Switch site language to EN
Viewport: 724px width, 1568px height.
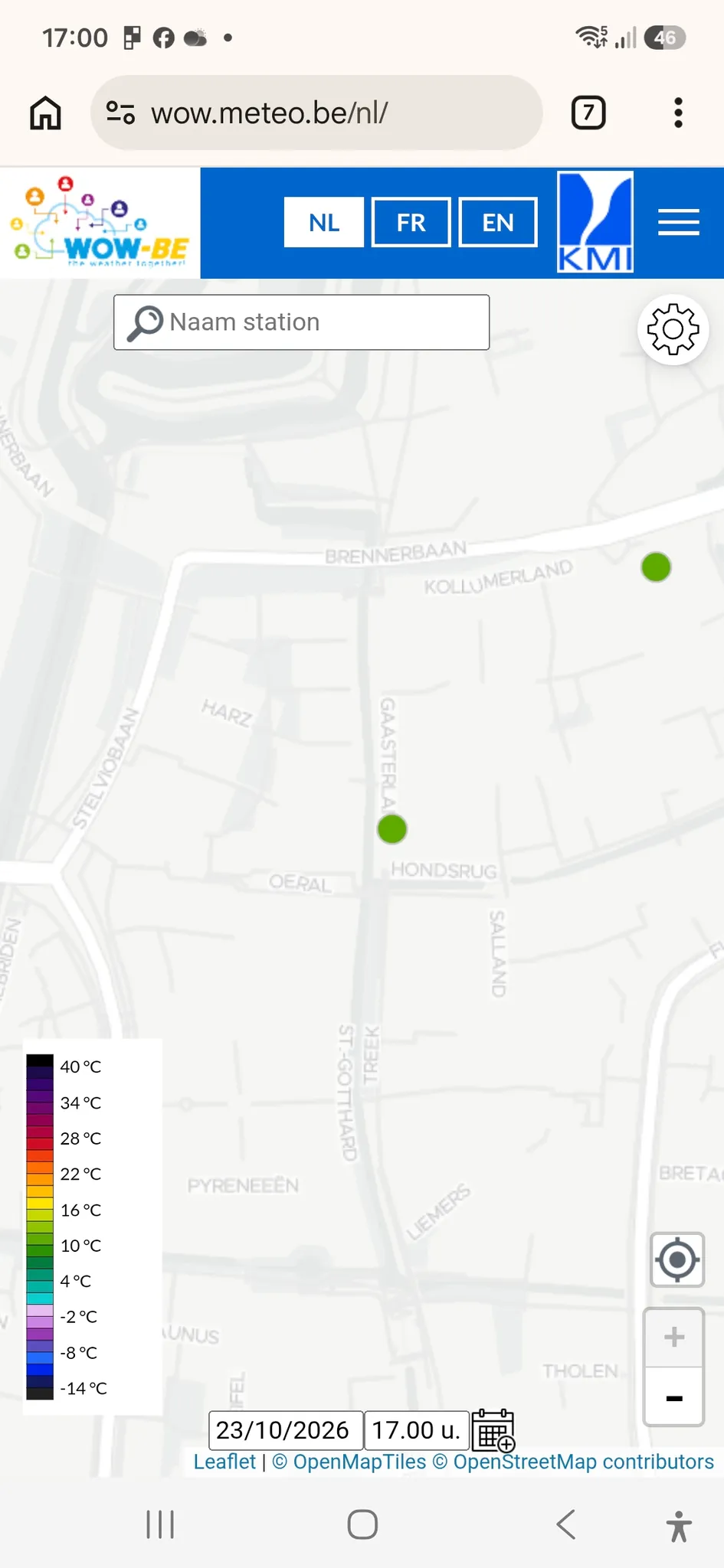click(498, 222)
